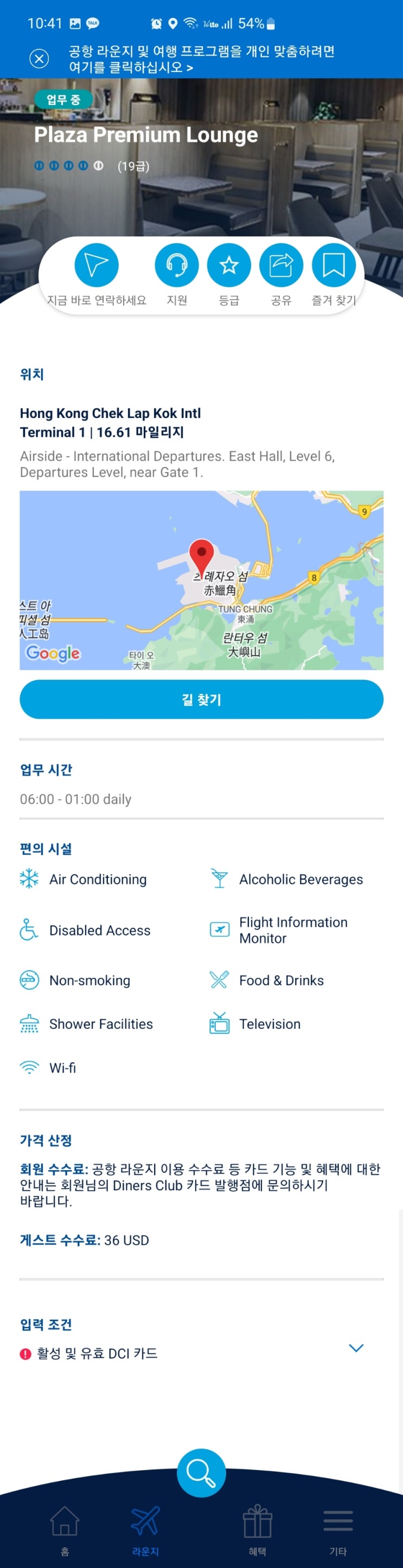Add lounge to 즐겨 찾기 favorites
The height and width of the screenshot is (1568, 403).
click(x=334, y=265)
